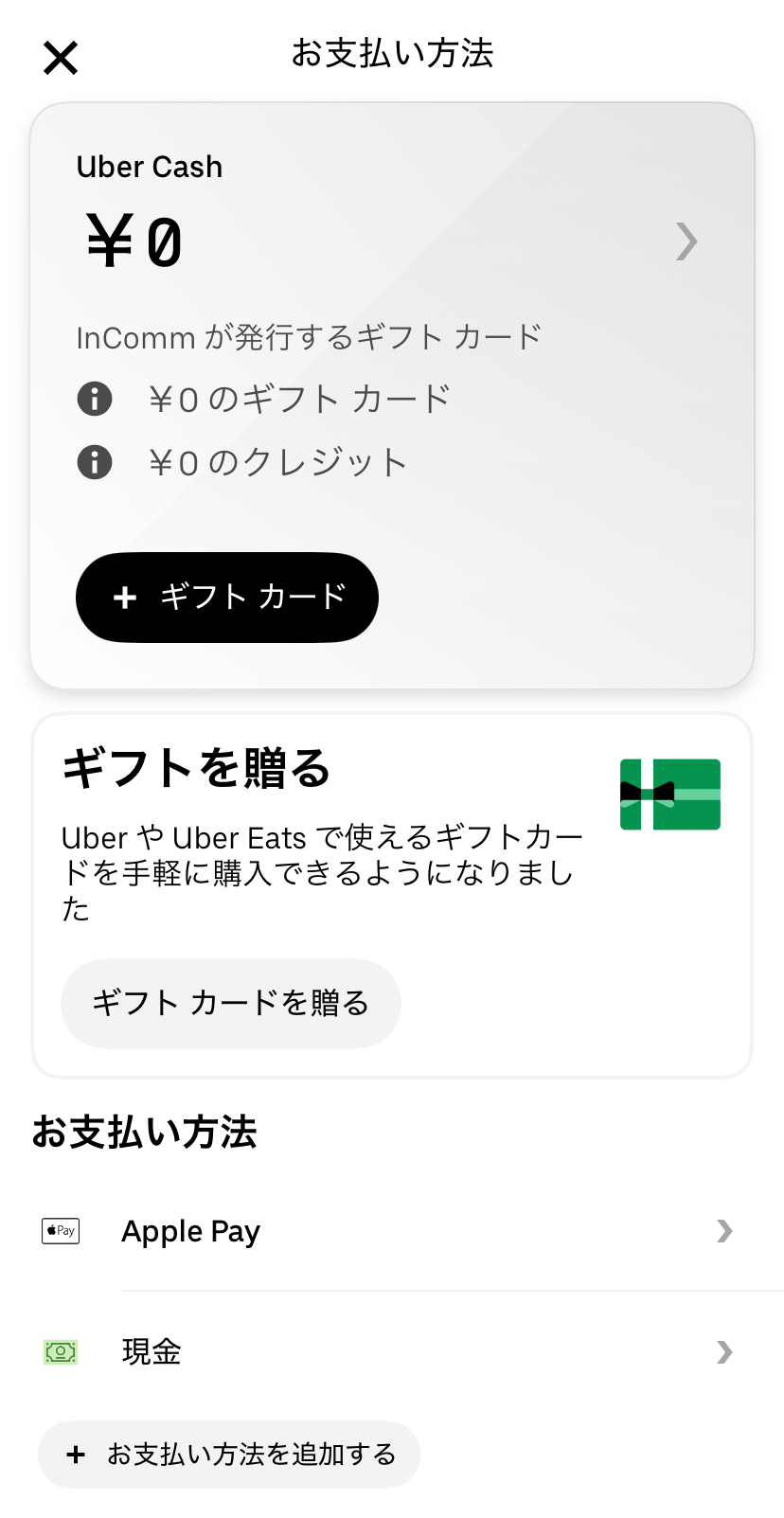This screenshot has height=1518, width=784.
Task: Tap ギフト カードを贈る button
Action: 231,1004
